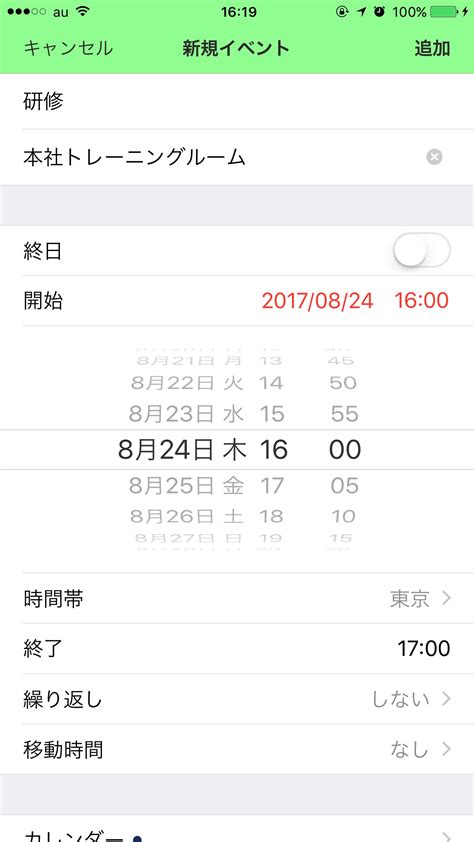Tap 追加 to add the event
Screen dimensions: 474x842
click(432, 48)
